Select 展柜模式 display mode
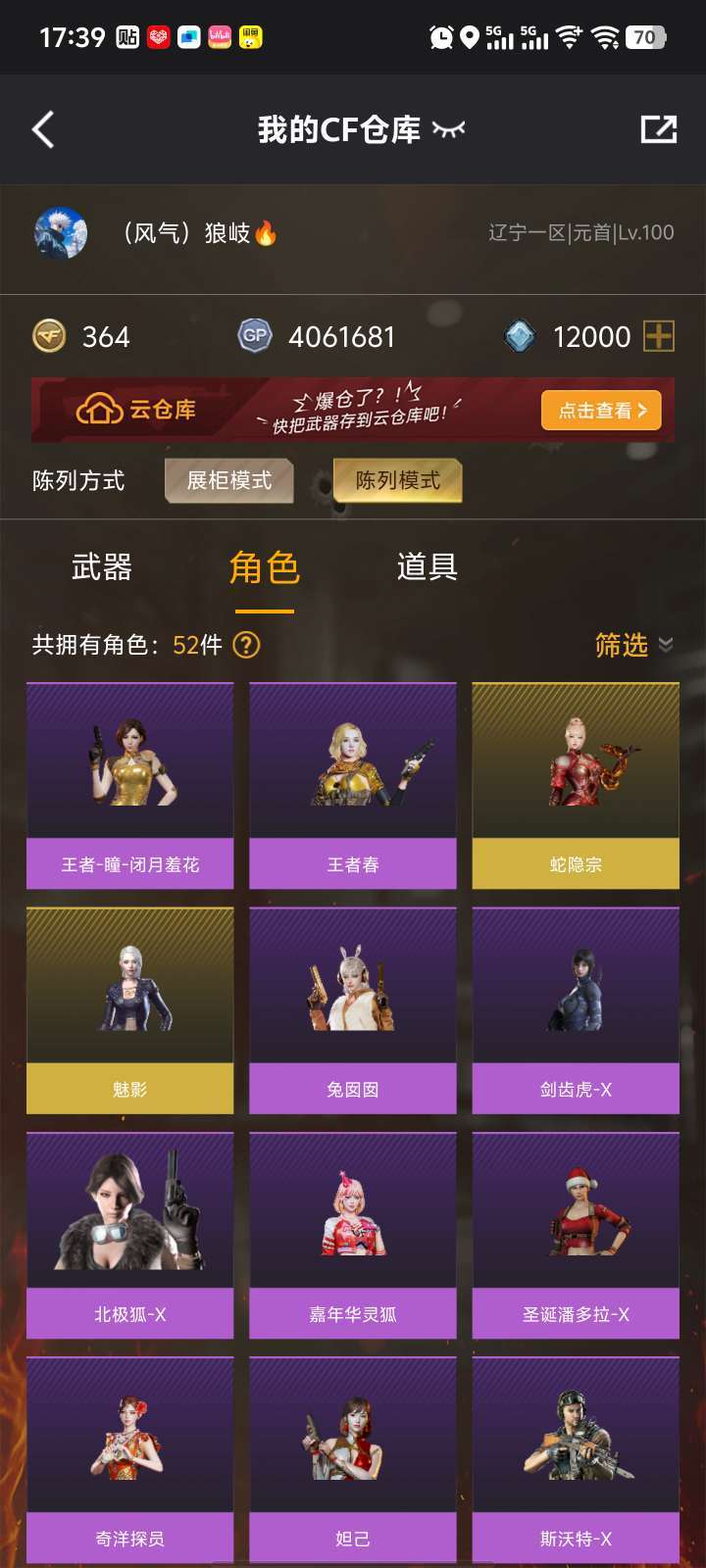706x1568 pixels. click(229, 480)
